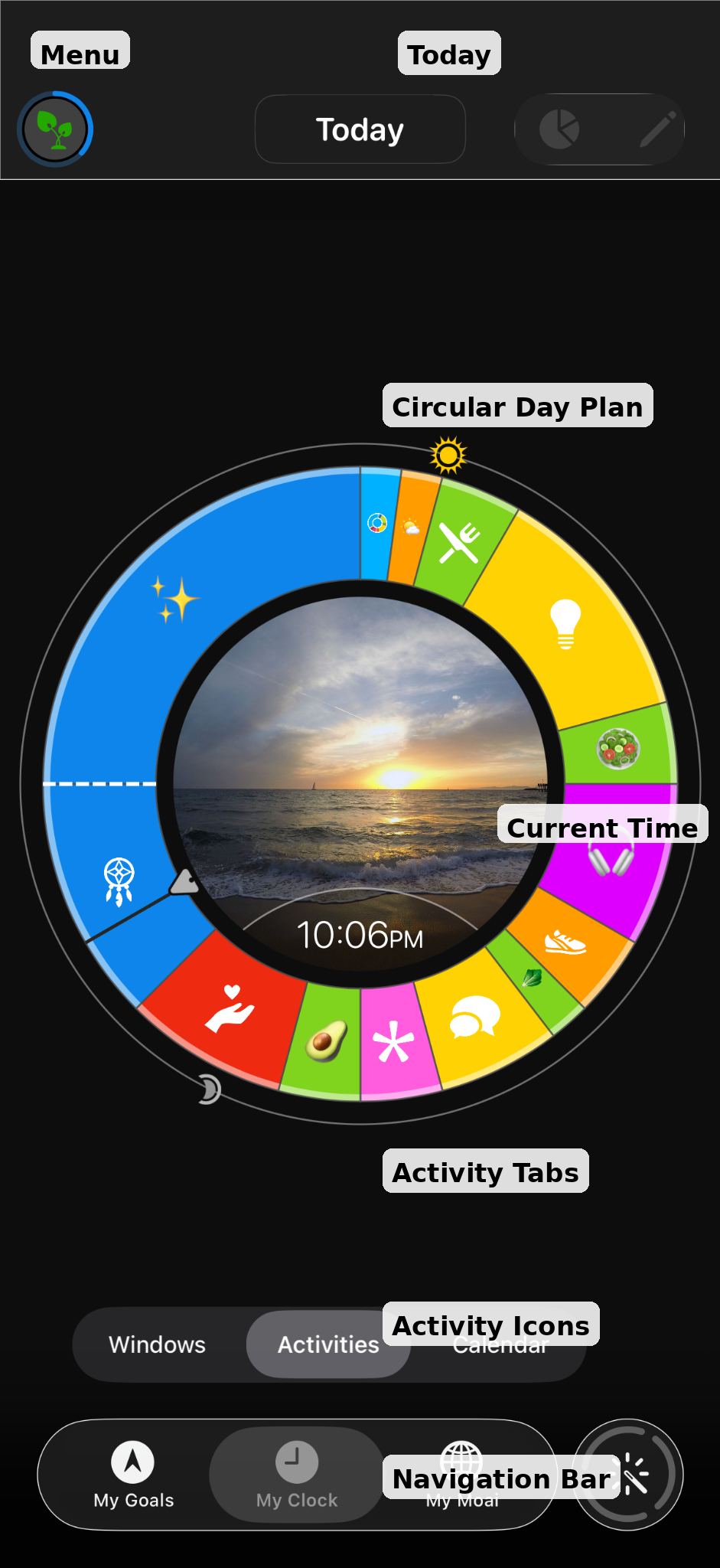Tap the Today date button
The width and height of the screenshot is (720, 1568).
[x=360, y=129]
